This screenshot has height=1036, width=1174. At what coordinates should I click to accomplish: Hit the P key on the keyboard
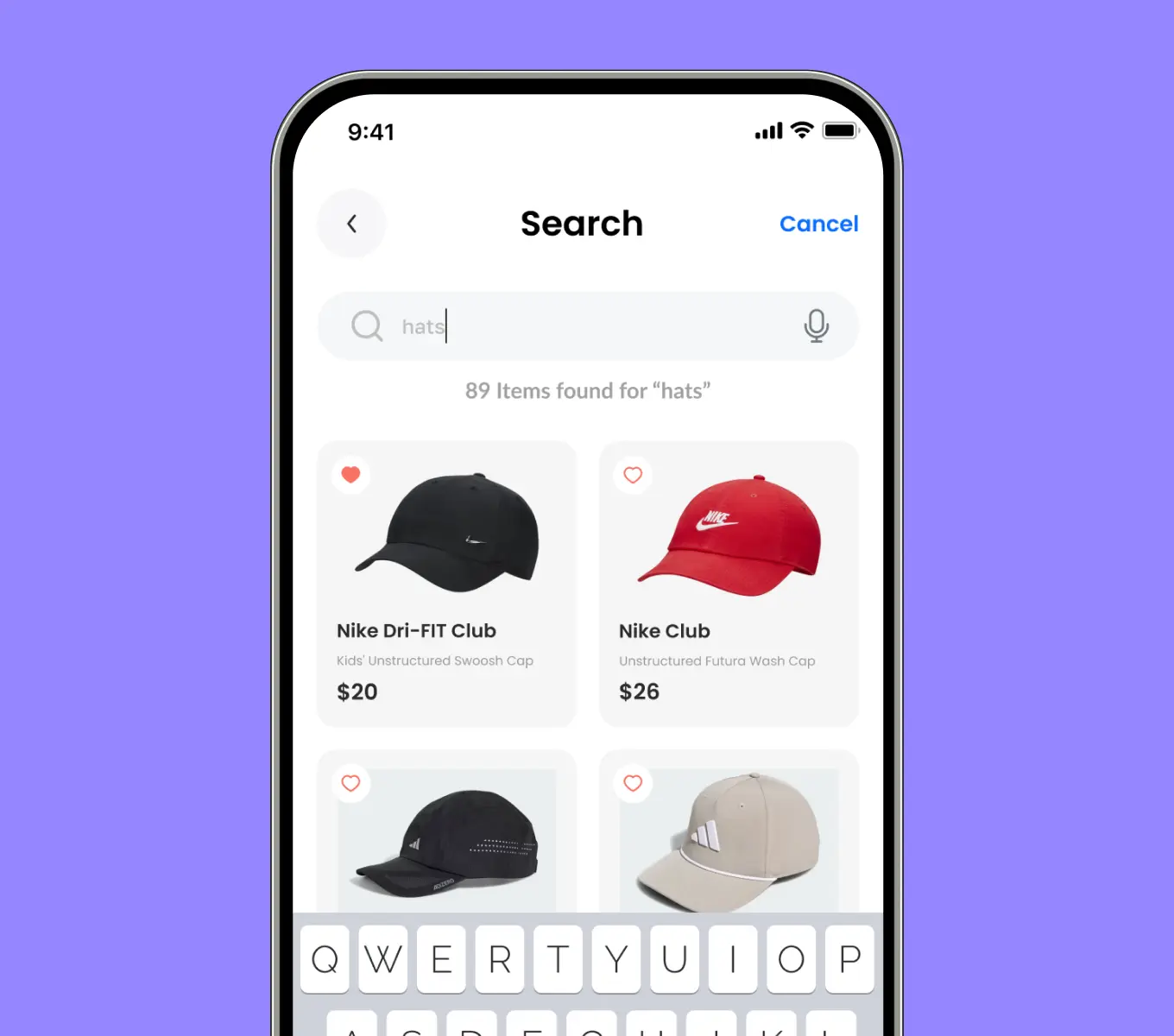coord(849,959)
